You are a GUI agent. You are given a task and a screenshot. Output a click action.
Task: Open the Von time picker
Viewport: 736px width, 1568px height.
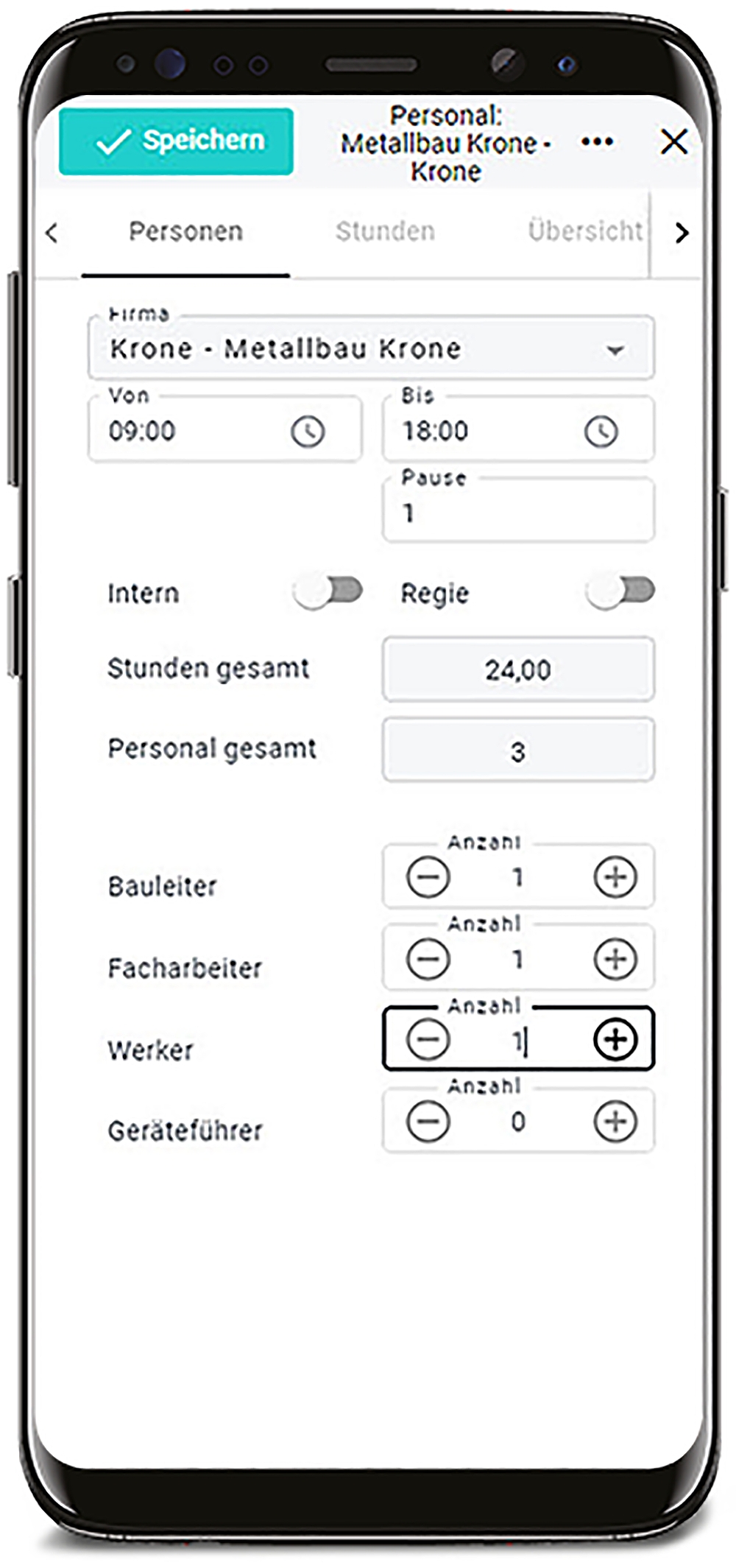308,432
